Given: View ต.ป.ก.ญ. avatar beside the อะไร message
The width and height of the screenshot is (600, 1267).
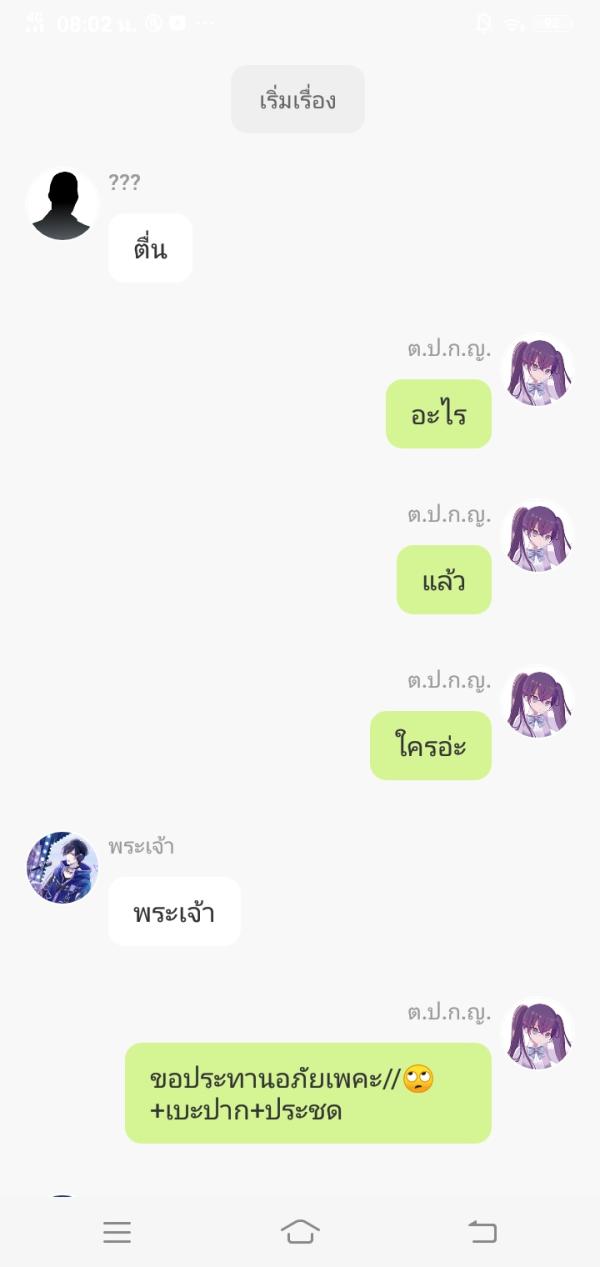Looking at the screenshot, I should click(x=538, y=370).
